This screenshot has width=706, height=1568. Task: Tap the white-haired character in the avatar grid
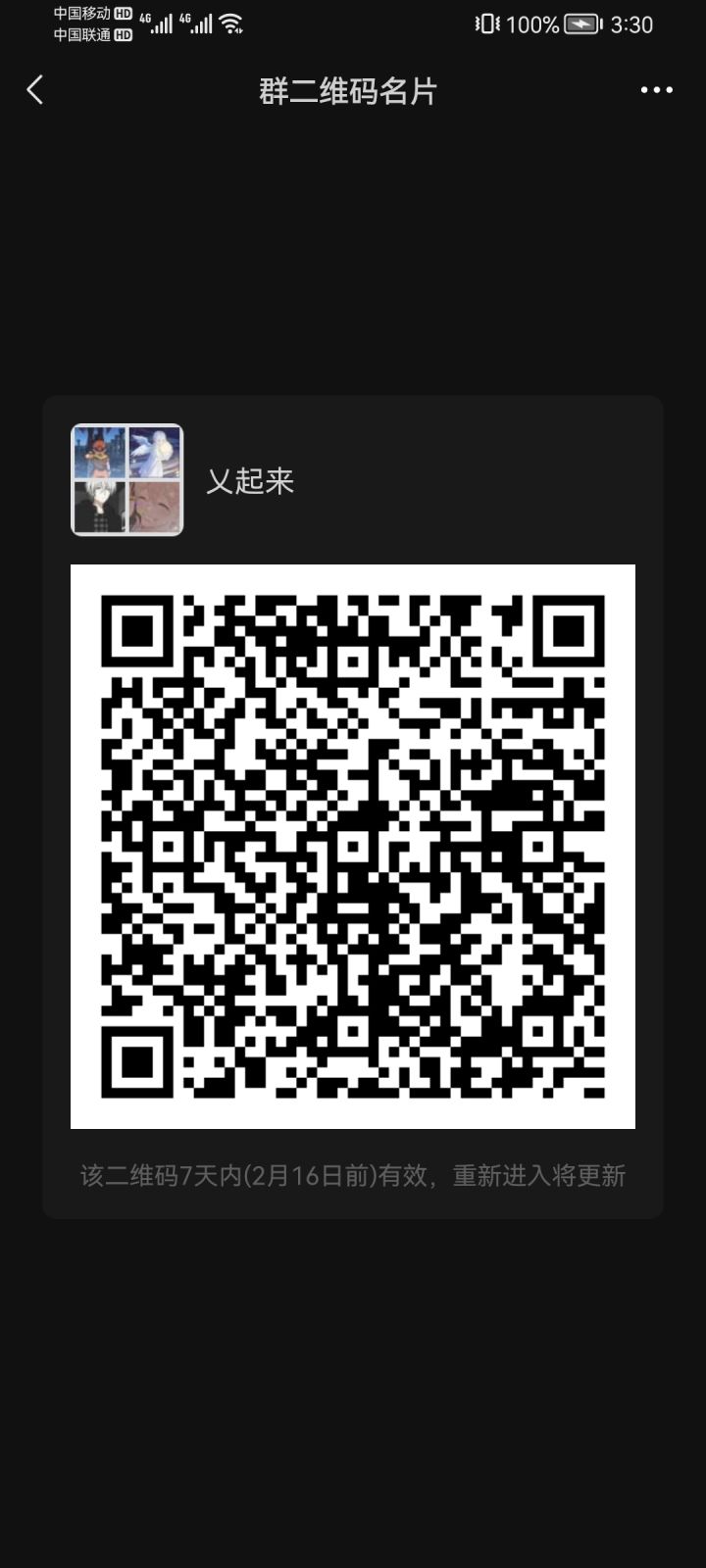pos(99,506)
